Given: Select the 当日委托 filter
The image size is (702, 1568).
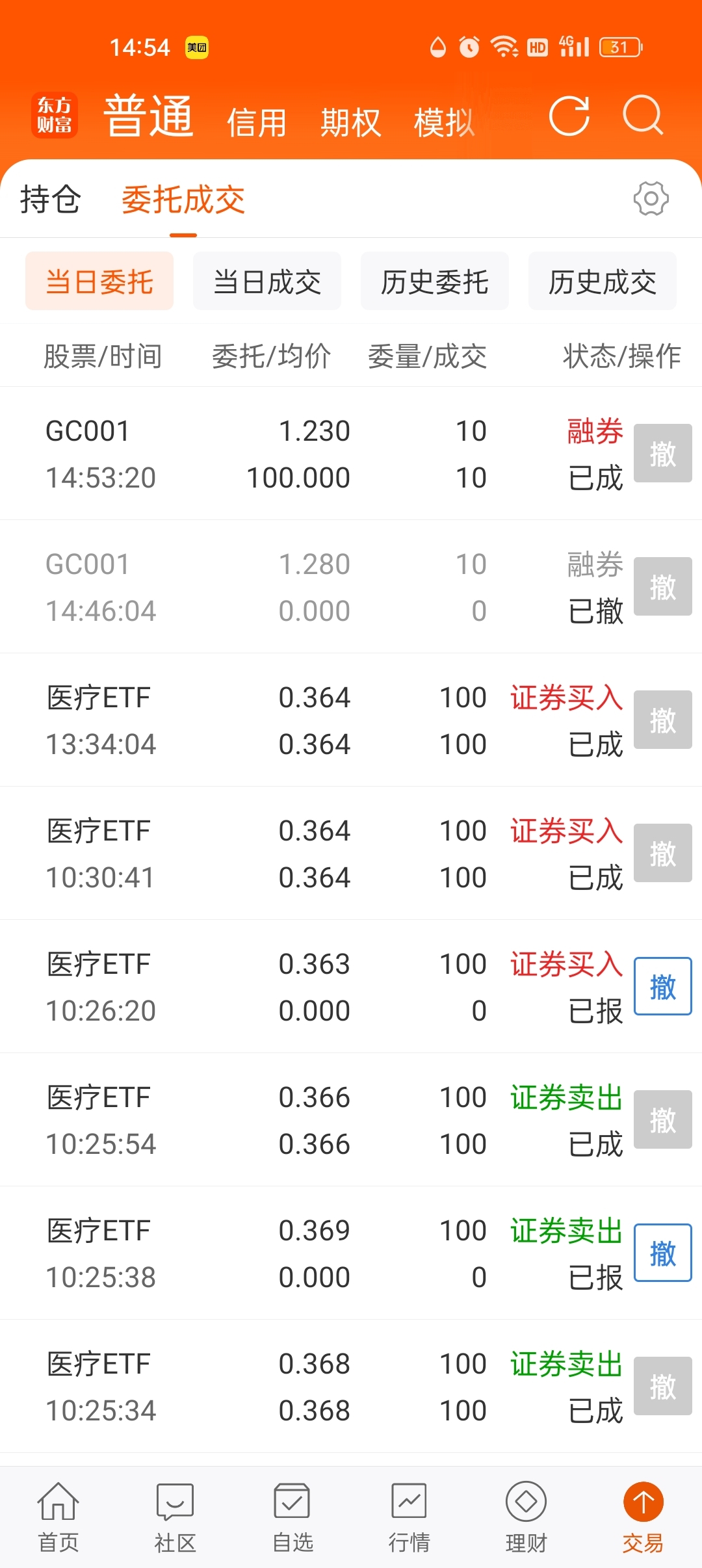Looking at the screenshot, I should pyautogui.click(x=99, y=281).
